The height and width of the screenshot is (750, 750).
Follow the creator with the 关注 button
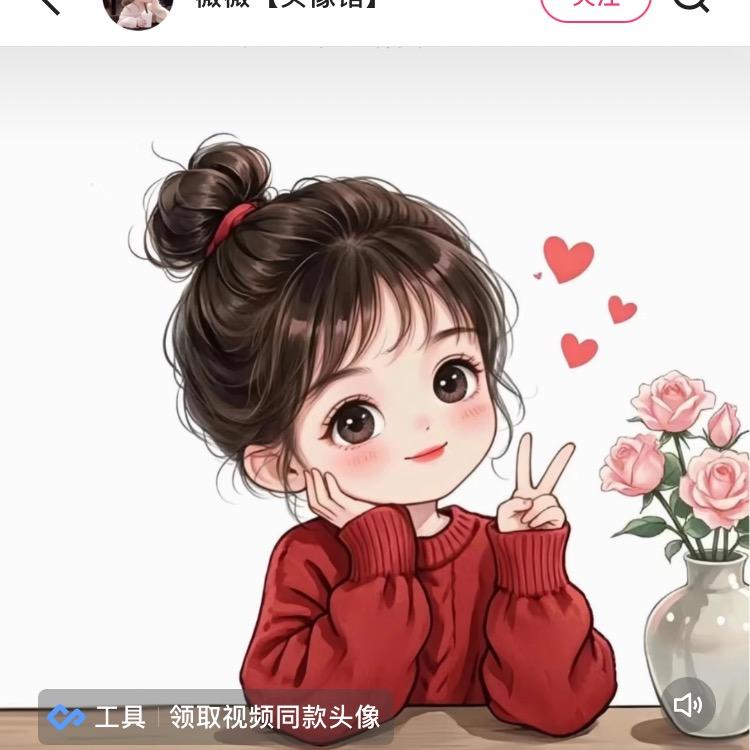pos(596,6)
